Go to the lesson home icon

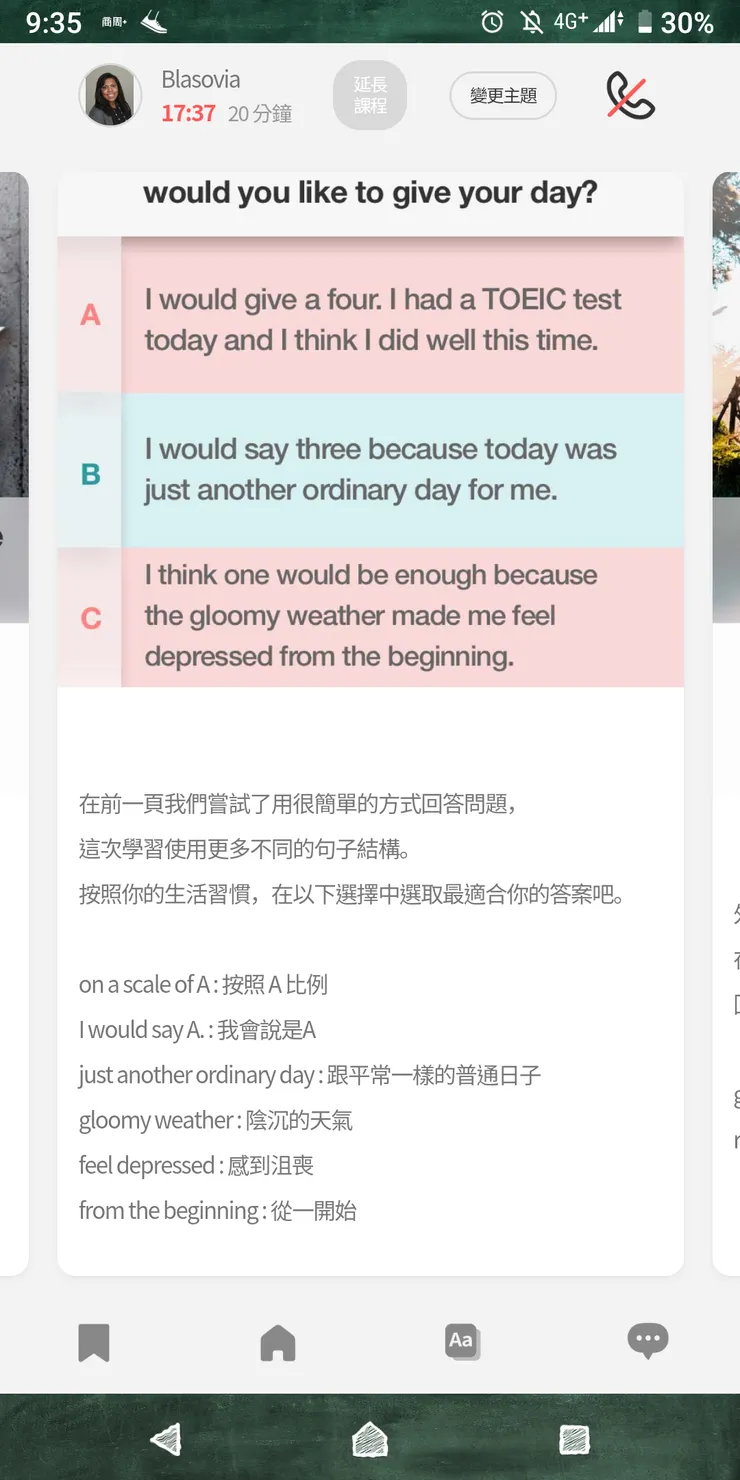278,1342
